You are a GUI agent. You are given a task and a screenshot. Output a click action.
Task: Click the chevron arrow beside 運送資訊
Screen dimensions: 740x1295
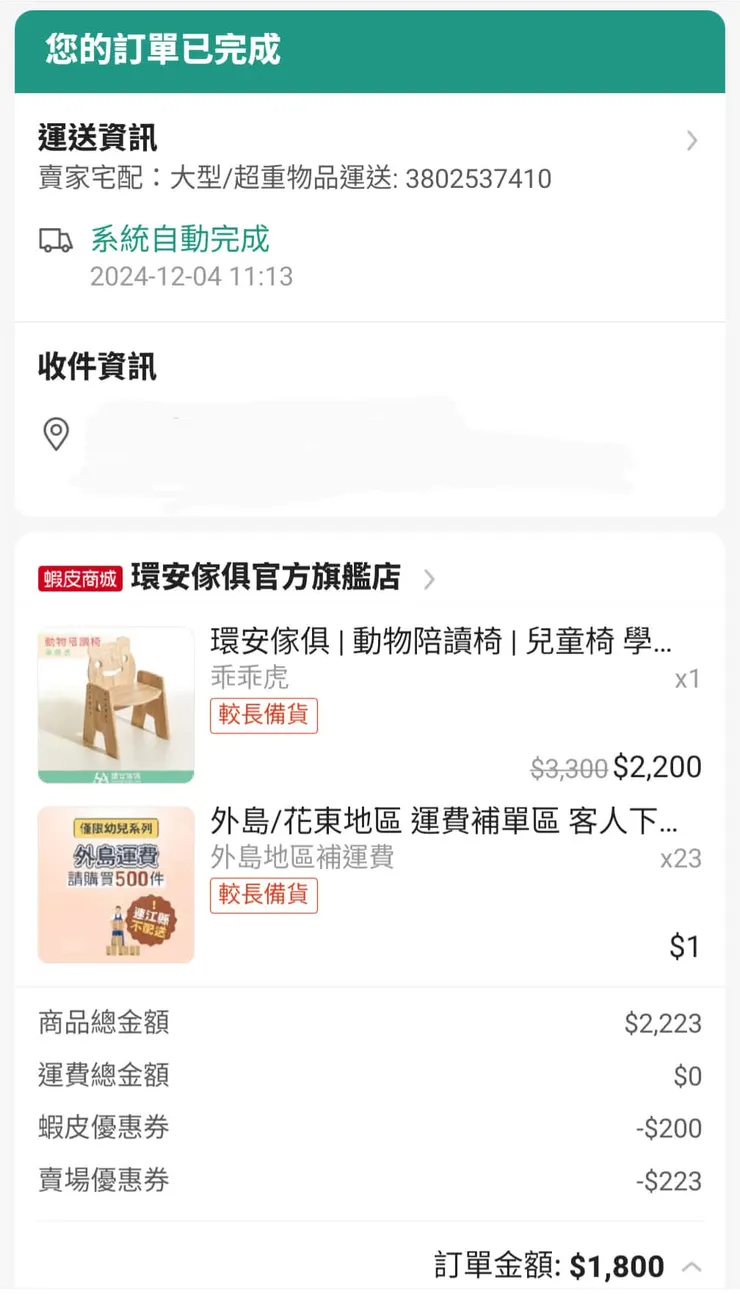point(691,141)
